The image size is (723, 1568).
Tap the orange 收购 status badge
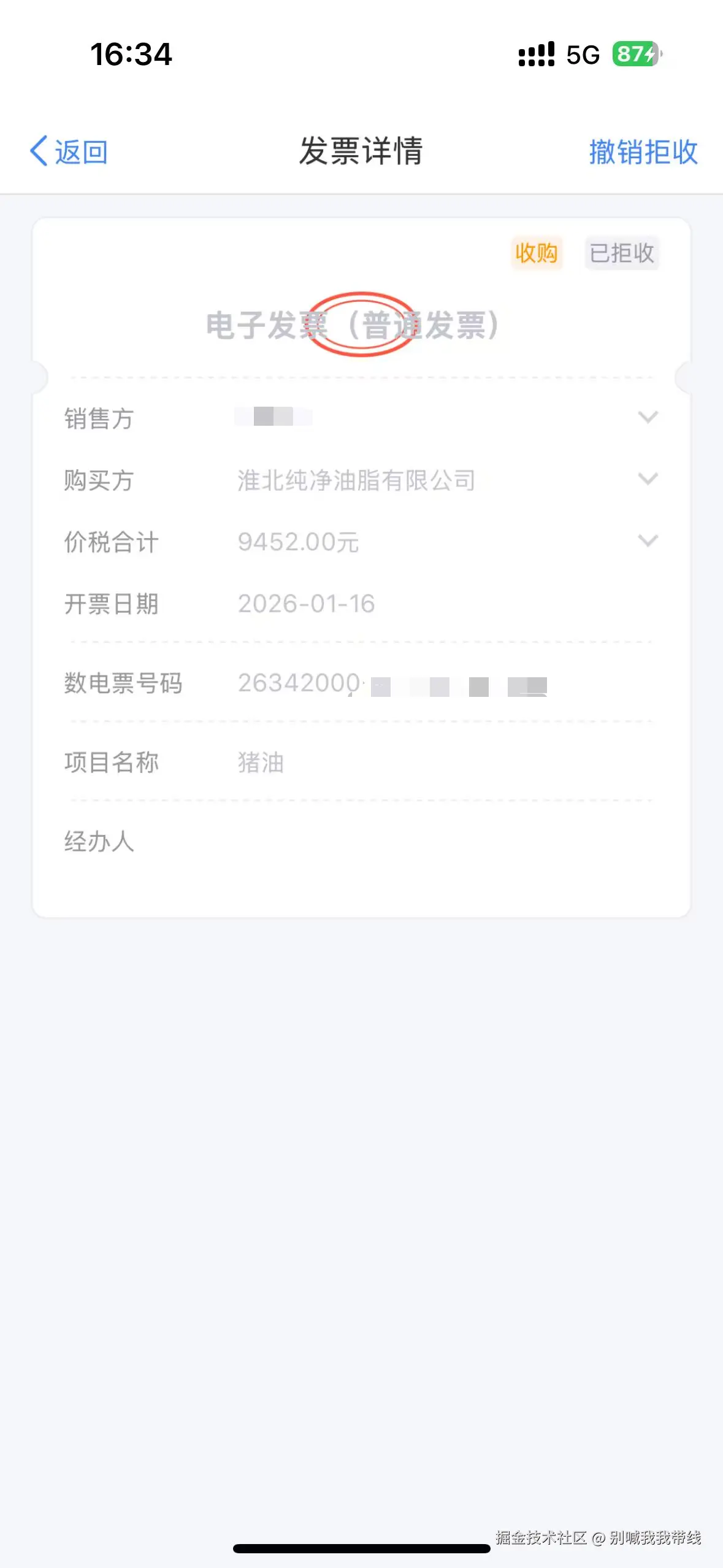tap(537, 253)
